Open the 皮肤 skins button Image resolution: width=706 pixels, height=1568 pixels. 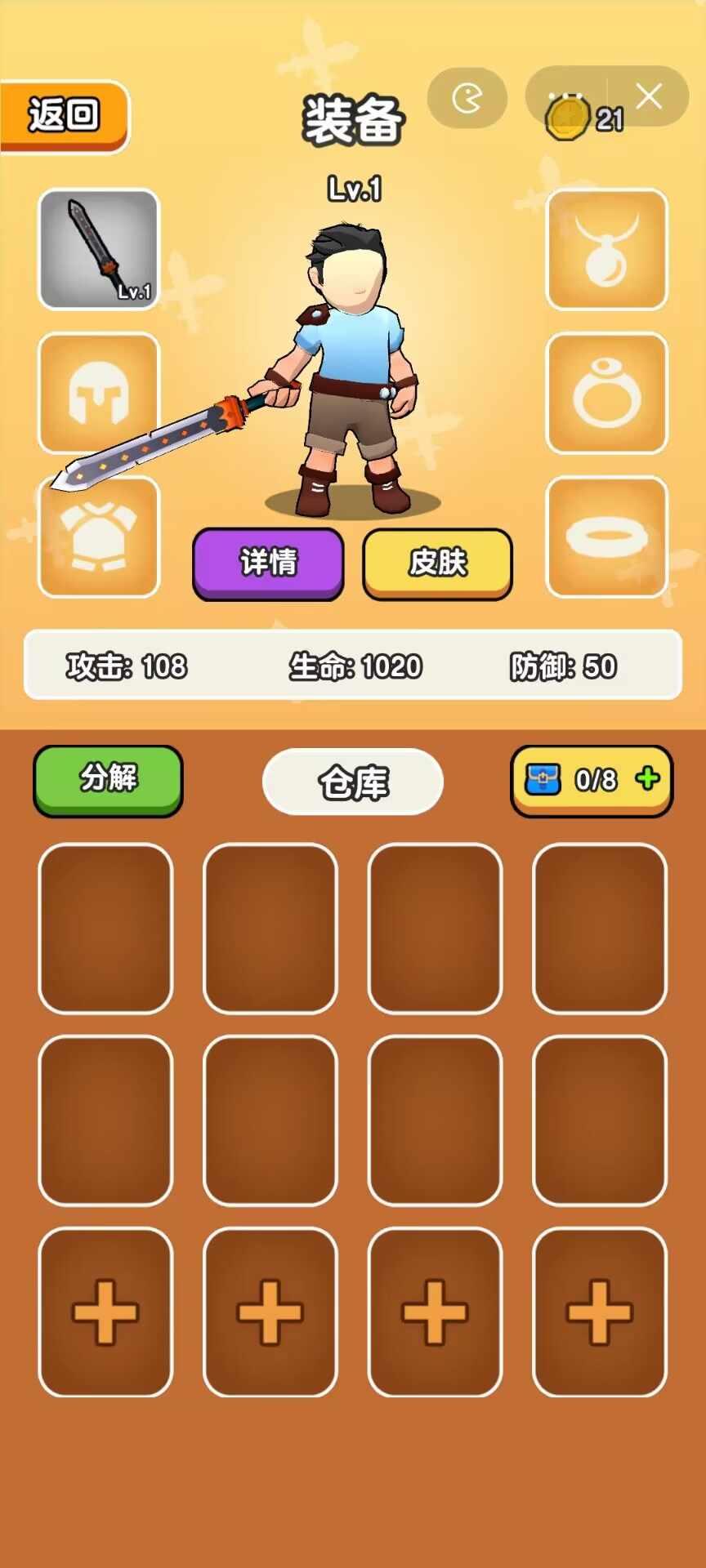437,563
